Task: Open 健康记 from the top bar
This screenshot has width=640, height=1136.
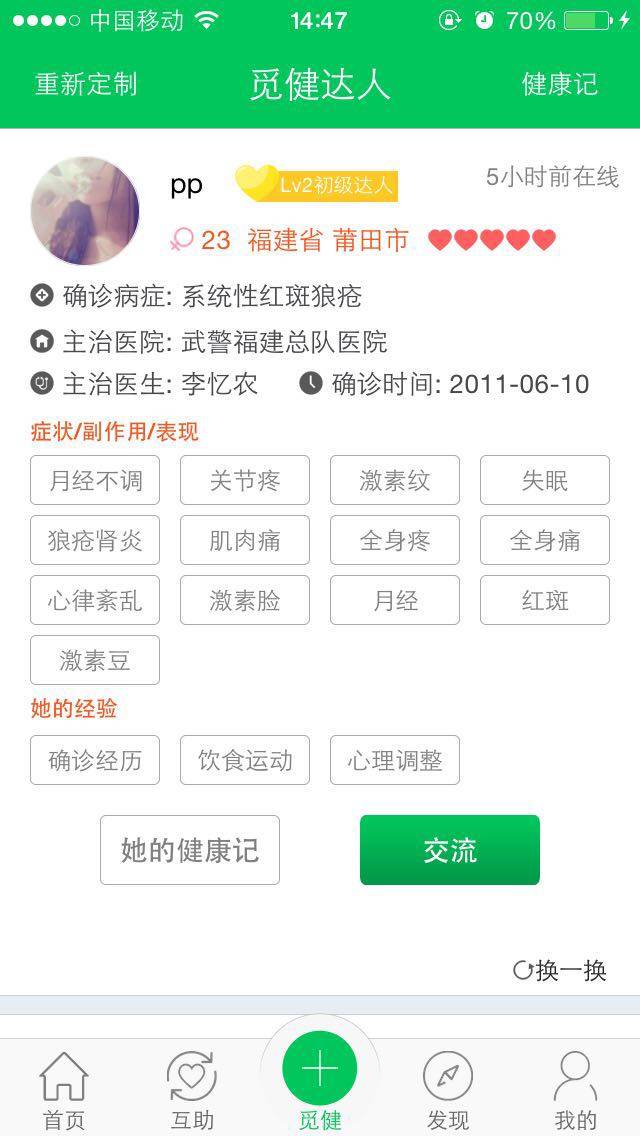Action: tap(559, 84)
